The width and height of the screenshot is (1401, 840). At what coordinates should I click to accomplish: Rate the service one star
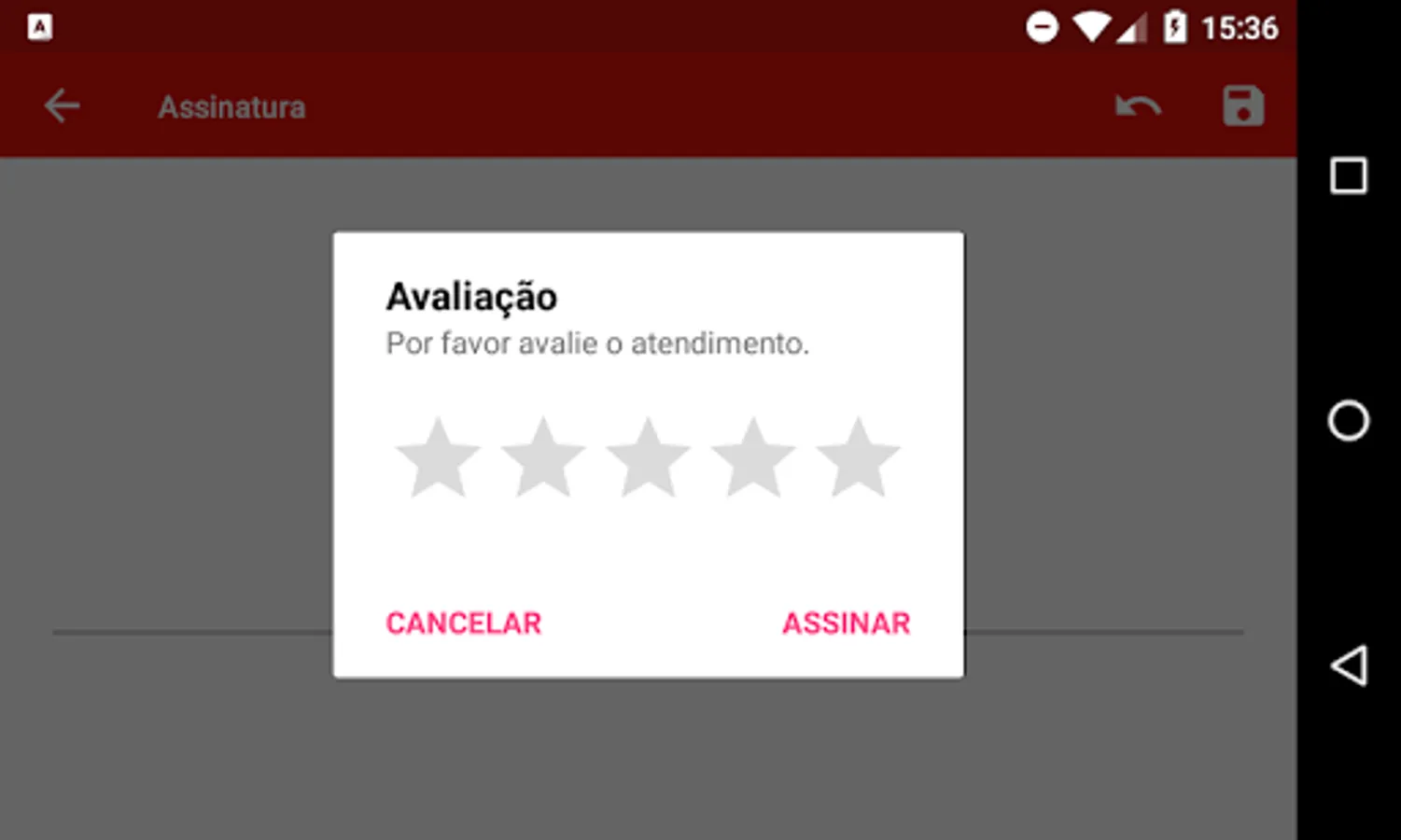point(438,458)
